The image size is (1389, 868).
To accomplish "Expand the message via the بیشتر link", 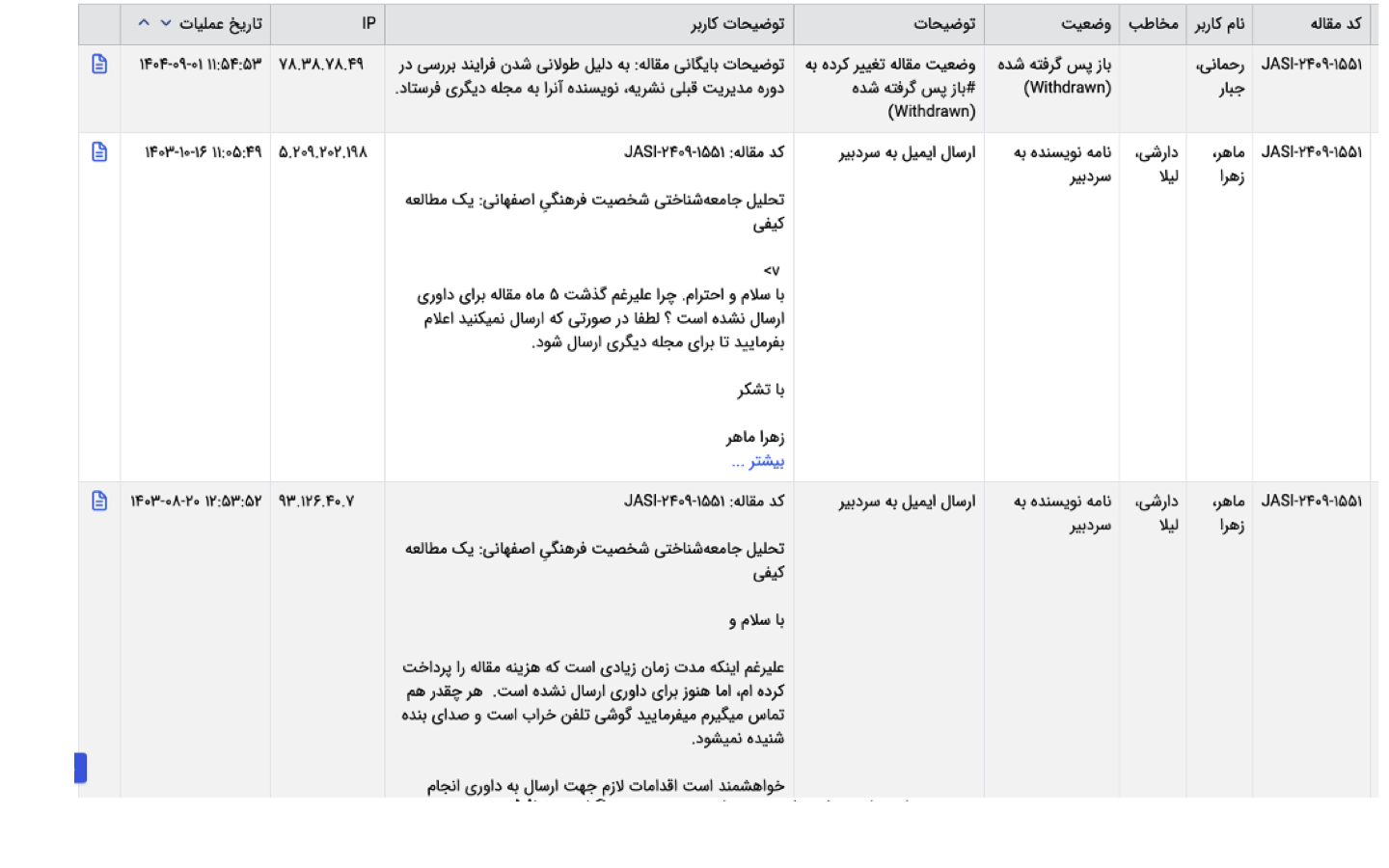I will pyautogui.click(x=758, y=461).
